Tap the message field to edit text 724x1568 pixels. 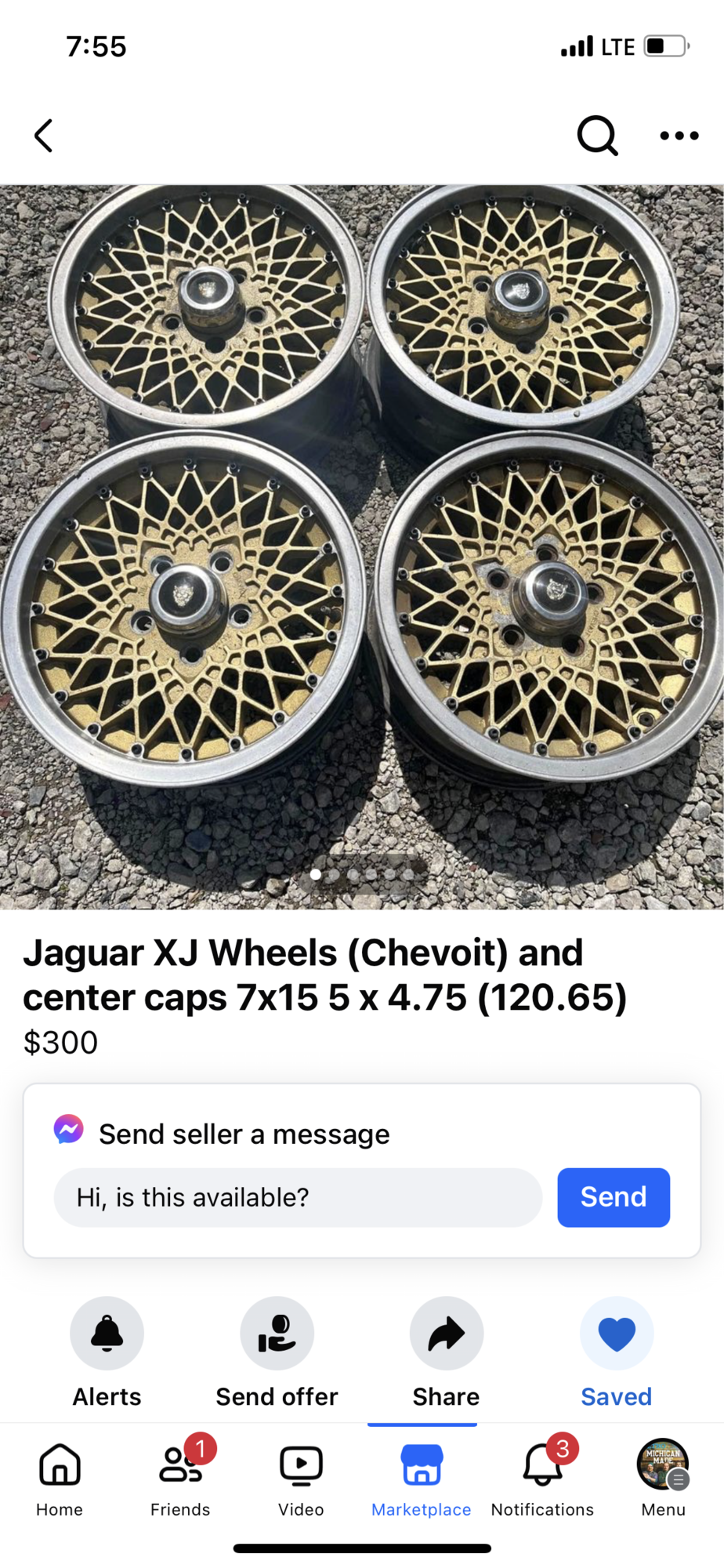[x=298, y=1197]
